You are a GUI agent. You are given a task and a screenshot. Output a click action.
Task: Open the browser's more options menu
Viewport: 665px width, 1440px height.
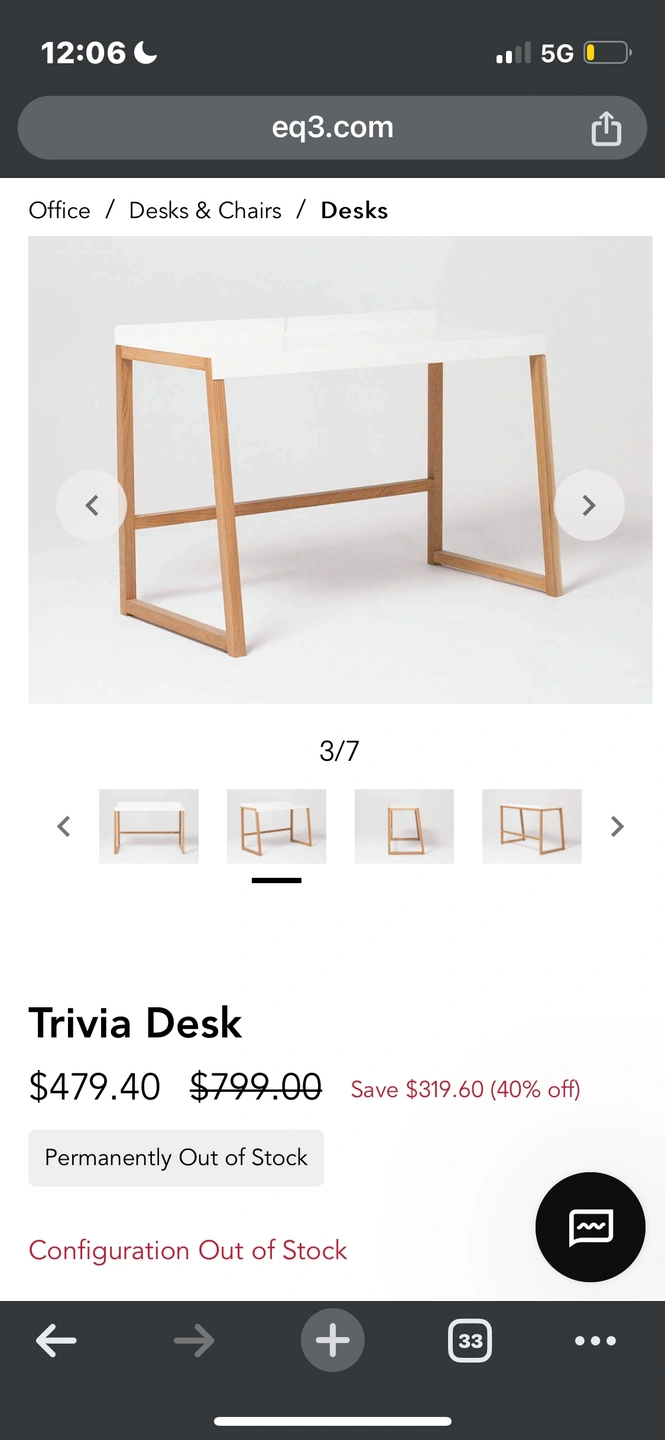click(x=596, y=1341)
